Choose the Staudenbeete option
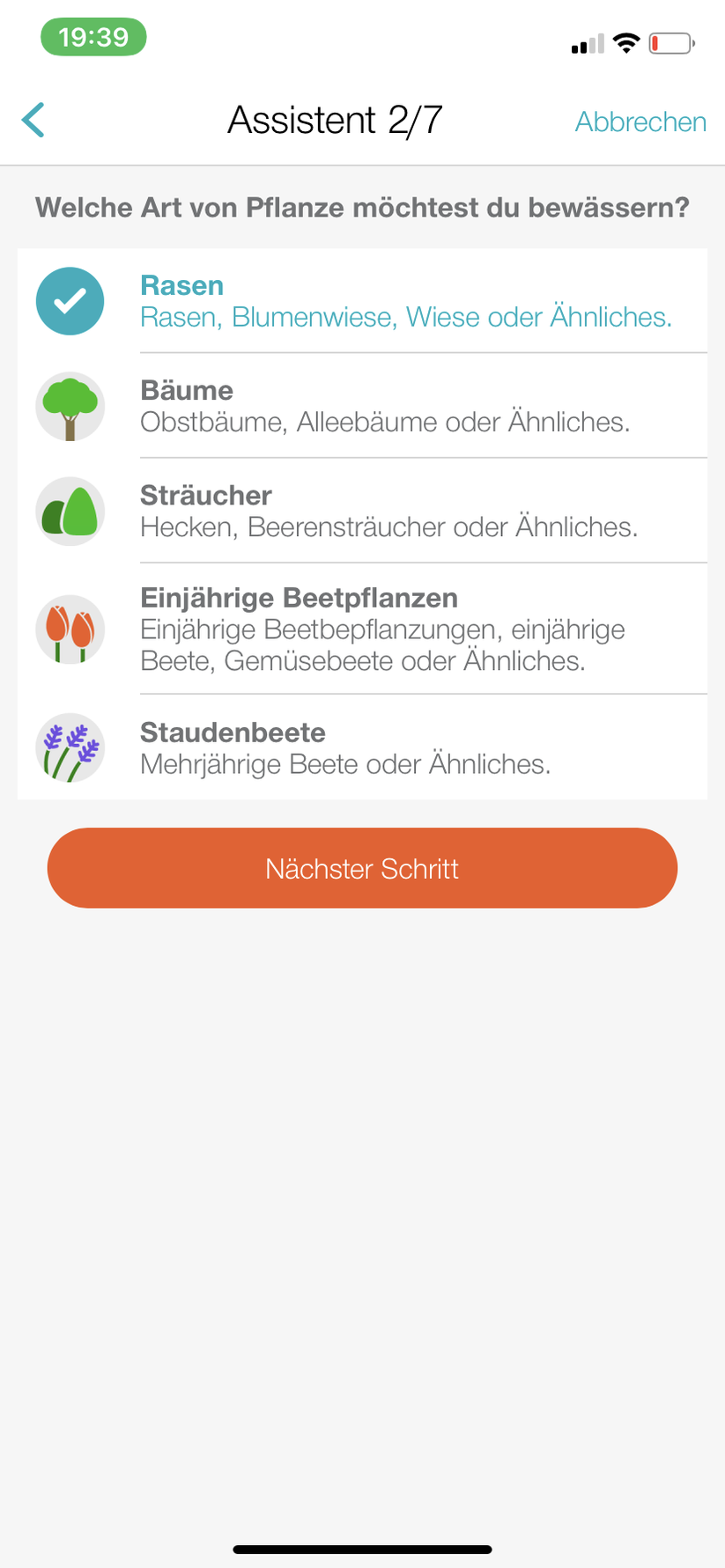This screenshot has height=1568, width=725. tap(361, 747)
